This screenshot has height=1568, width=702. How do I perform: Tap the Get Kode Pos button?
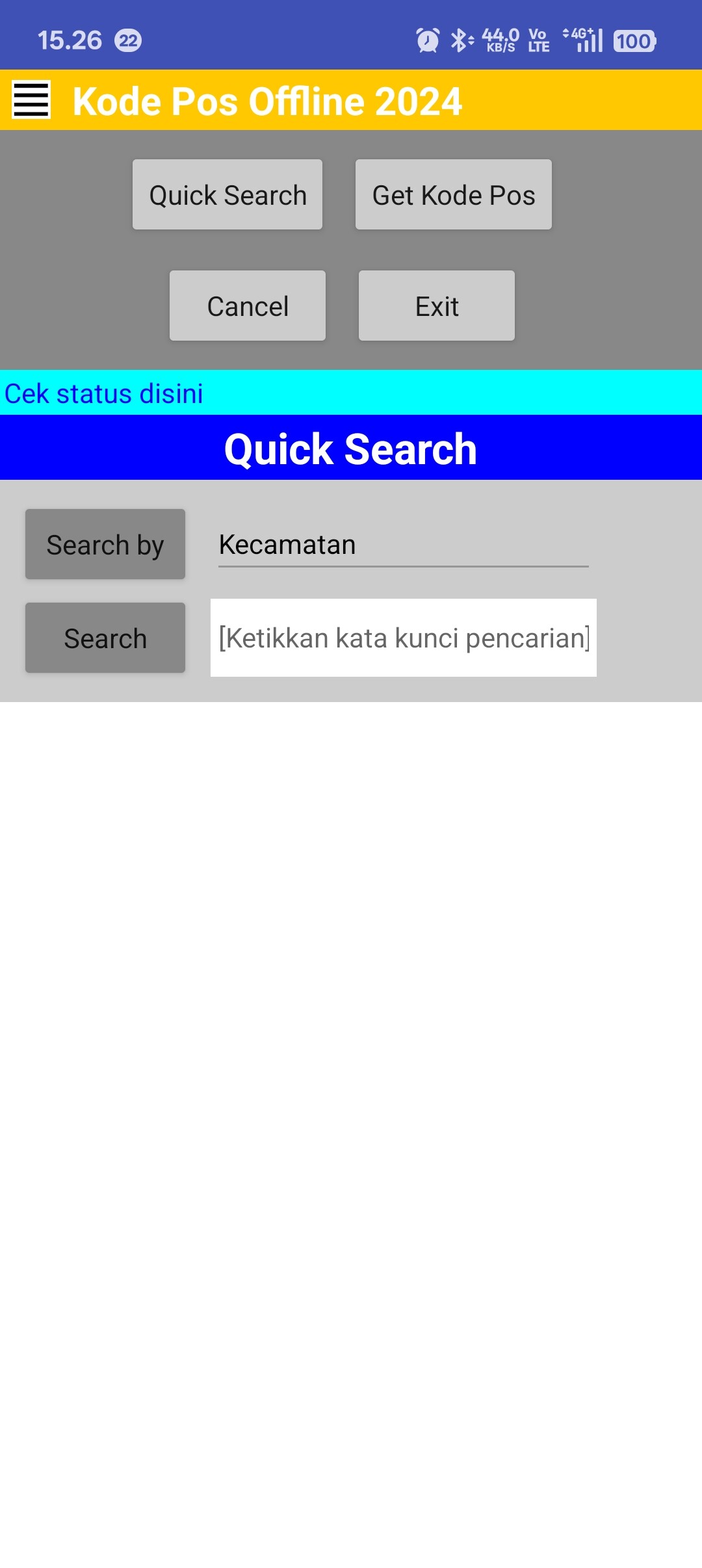tap(453, 195)
